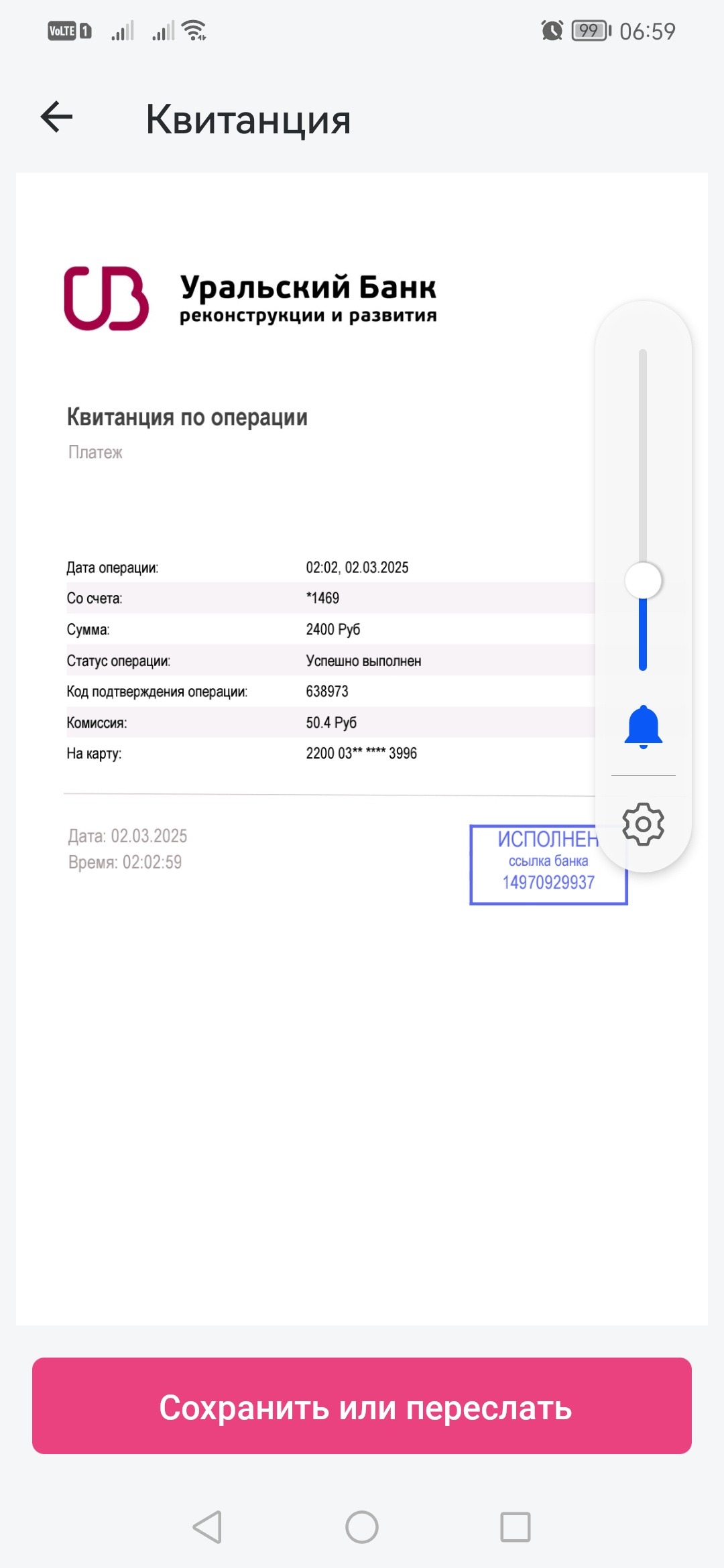Screen dimensions: 724x1568
Task: Go back using the top arrow
Action: [56, 117]
